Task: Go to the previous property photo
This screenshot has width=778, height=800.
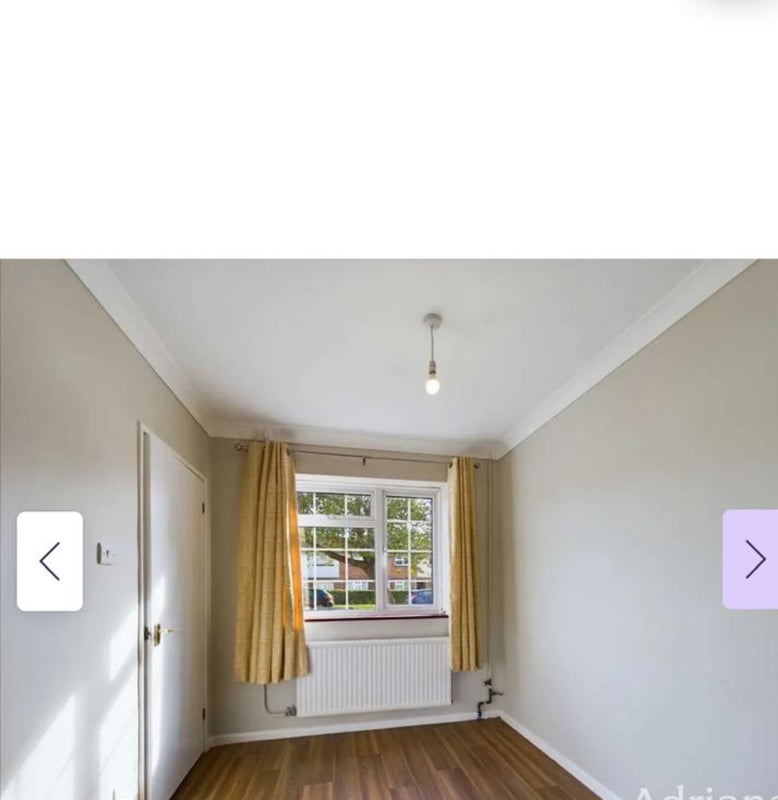Action: point(50,561)
